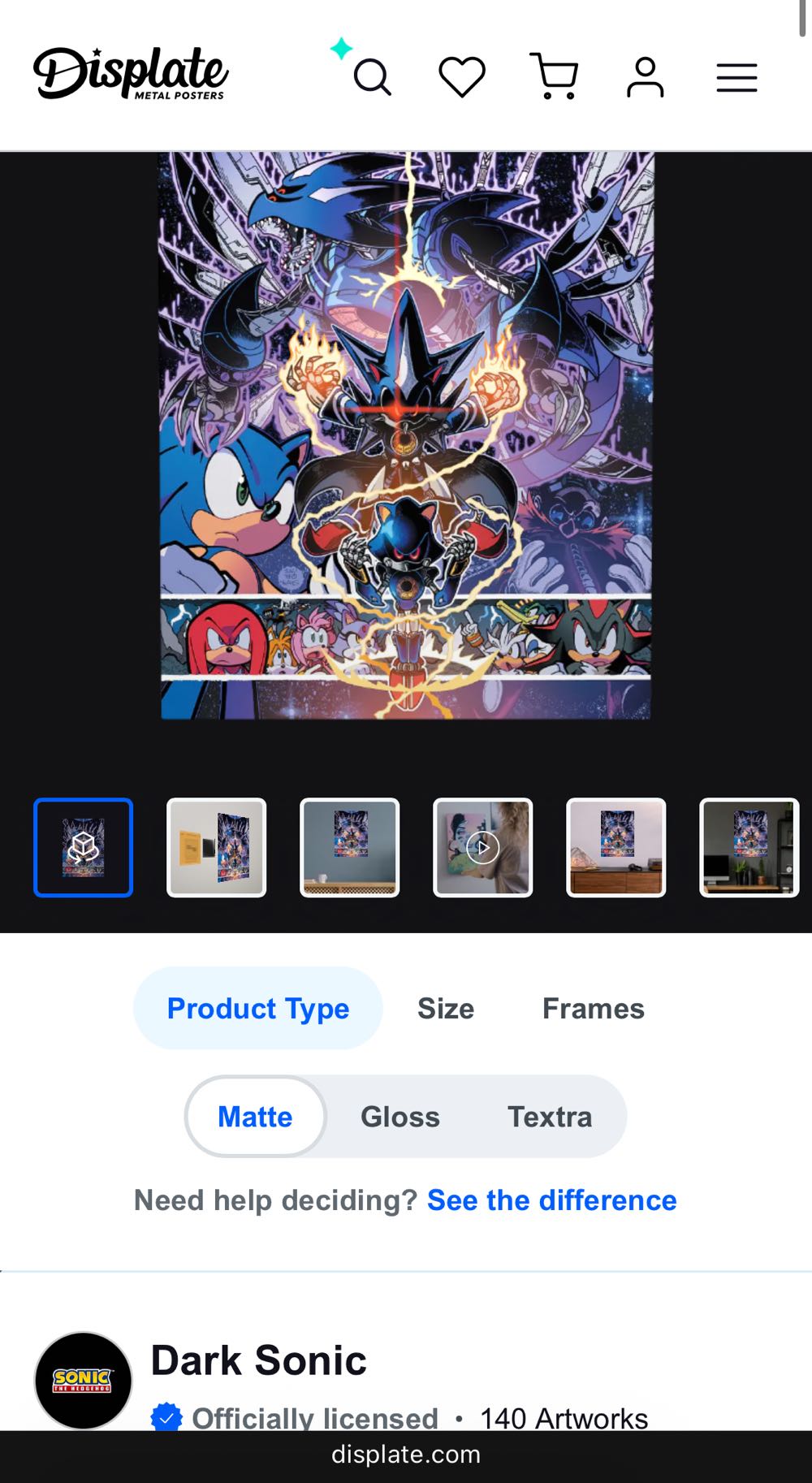View the mounting magnet thumbnail
Viewport: 812px width, 1483px height.
pos(216,847)
